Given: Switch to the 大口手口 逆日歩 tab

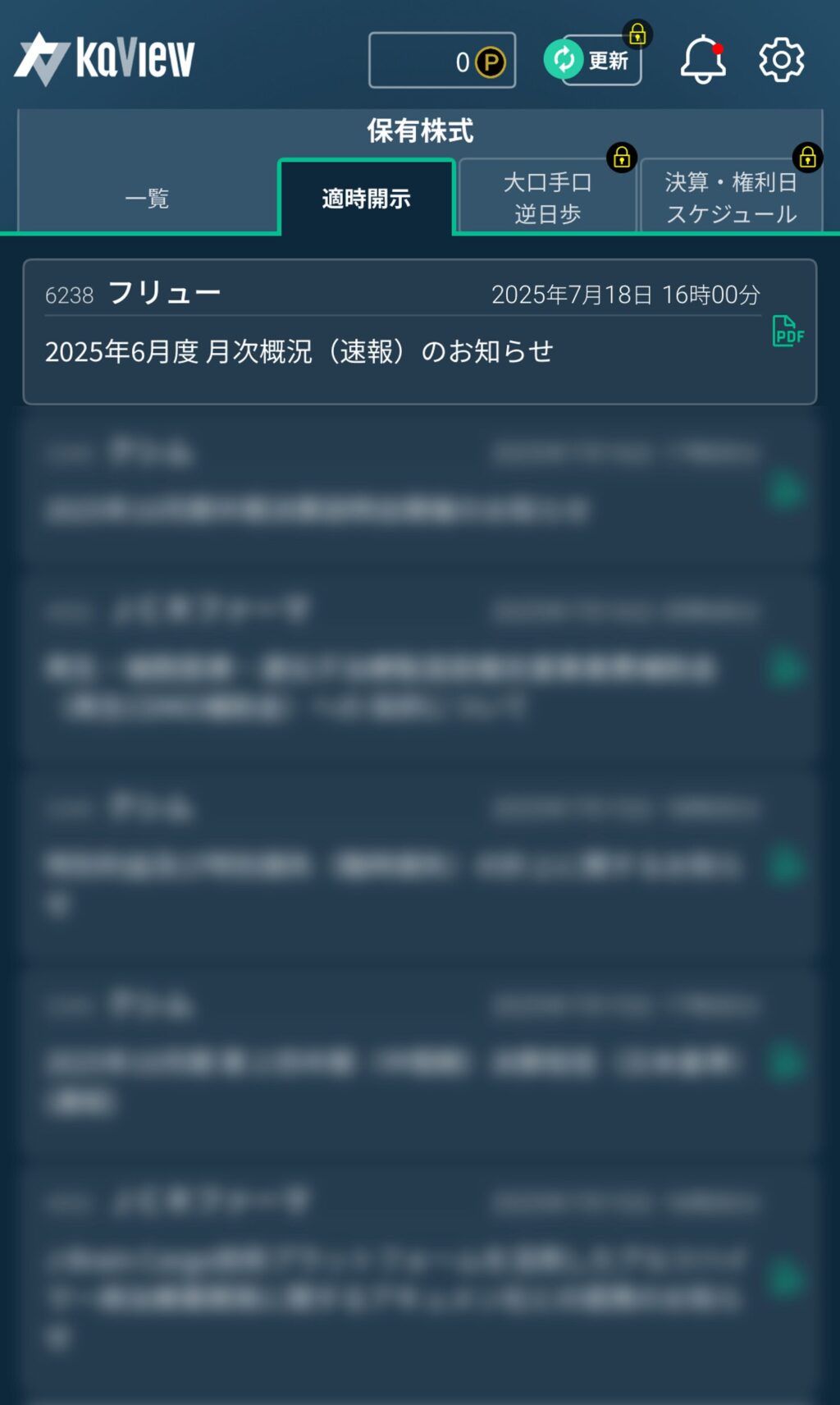Looking at the screenshot, I should pos(547,197).
